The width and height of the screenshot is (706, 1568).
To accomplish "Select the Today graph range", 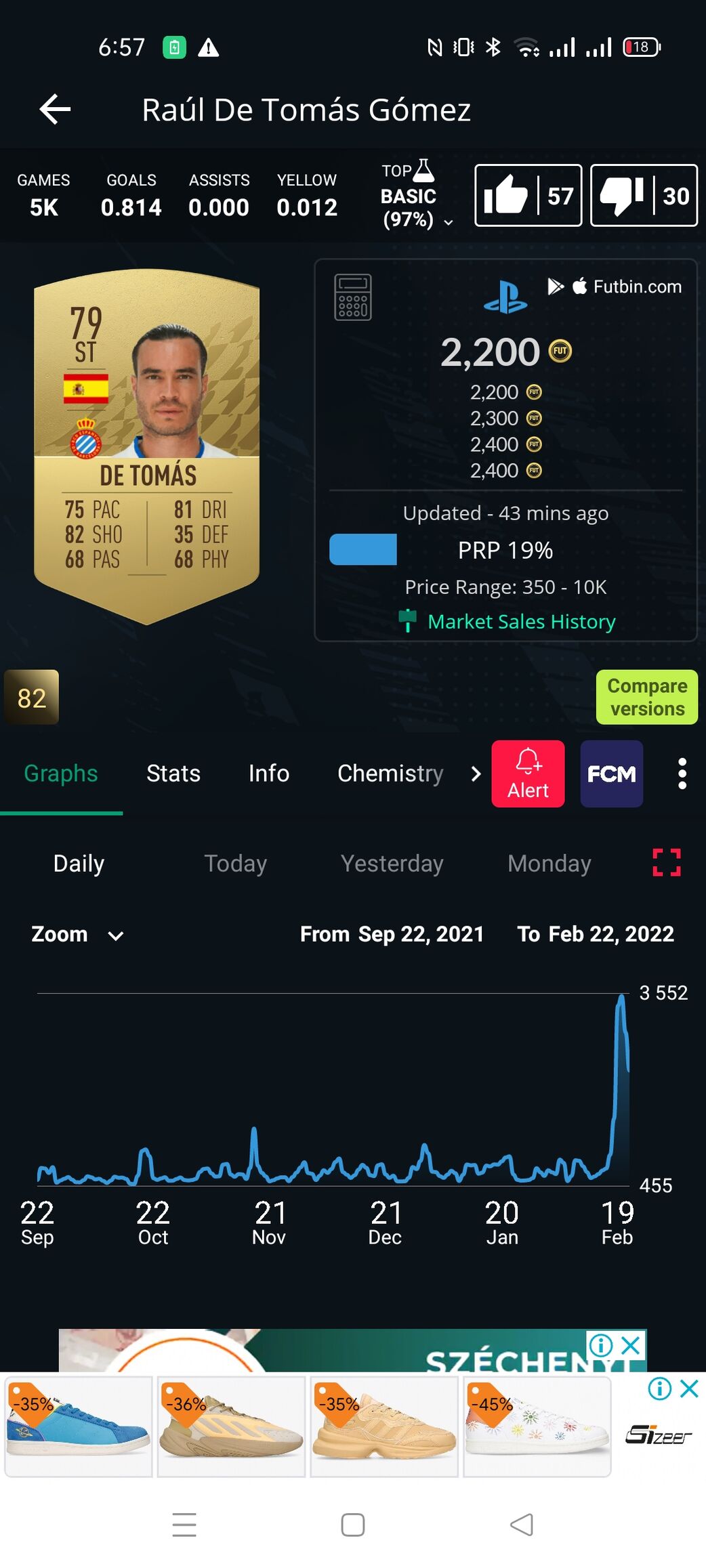I will tap(235, 864).
